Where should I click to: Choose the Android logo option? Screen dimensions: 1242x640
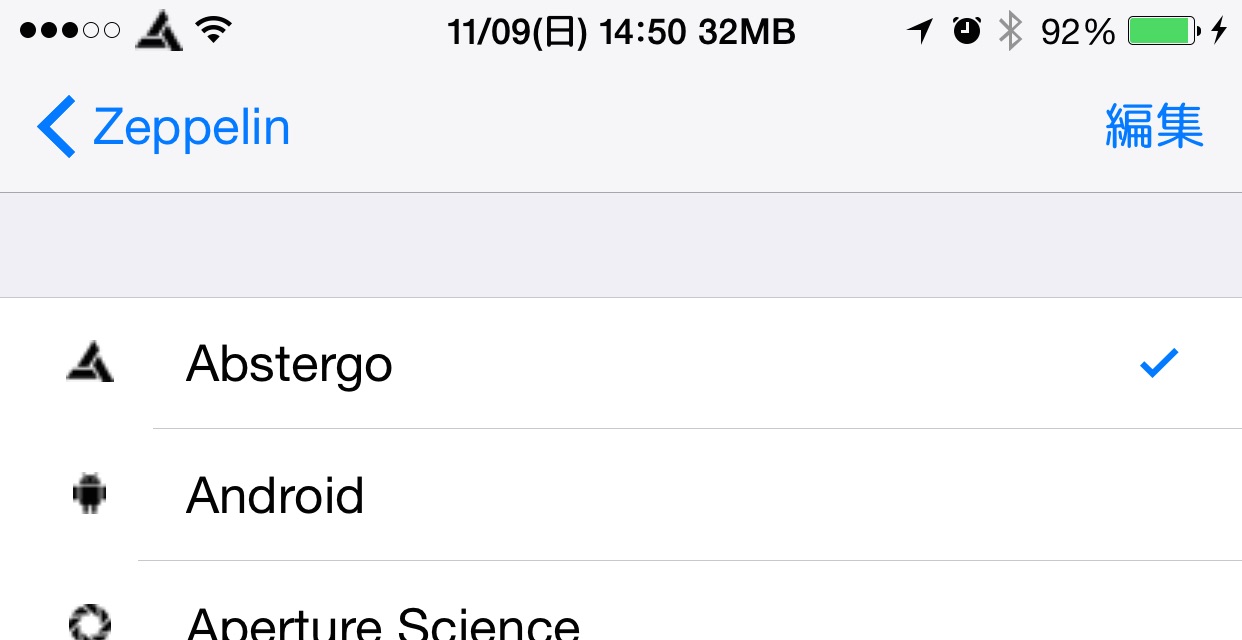coord(275,496)
